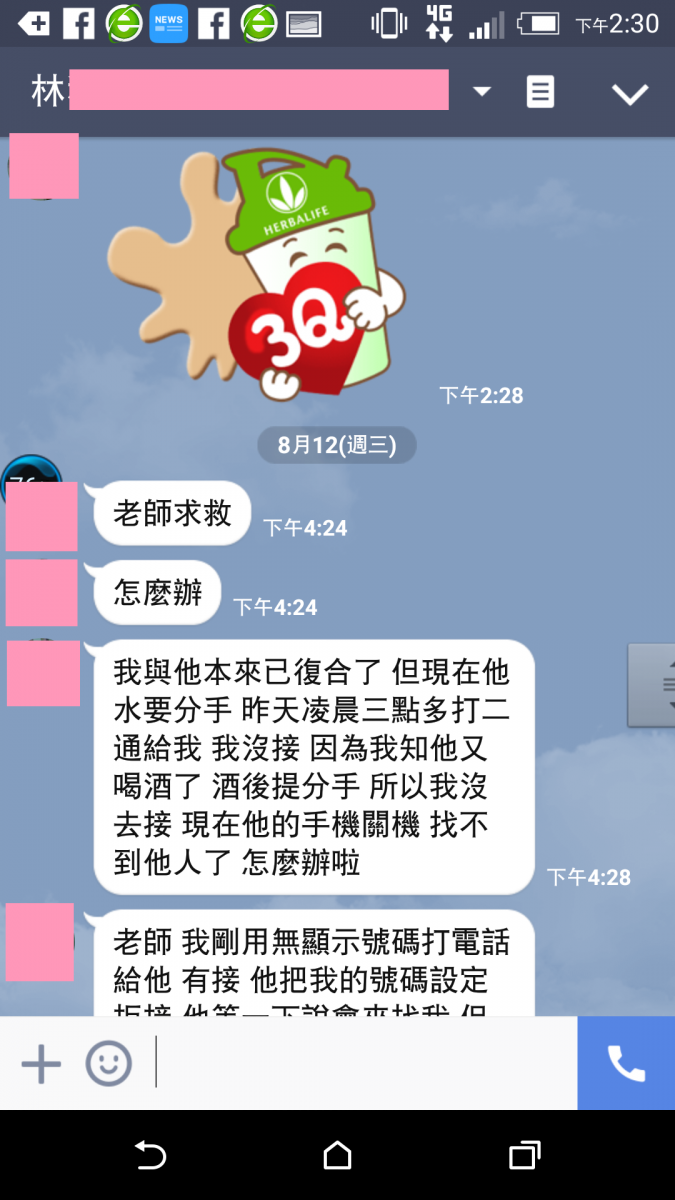Open the side tab handle on right edge
This screenshot has height=1200, width=675.
(655, 685)
